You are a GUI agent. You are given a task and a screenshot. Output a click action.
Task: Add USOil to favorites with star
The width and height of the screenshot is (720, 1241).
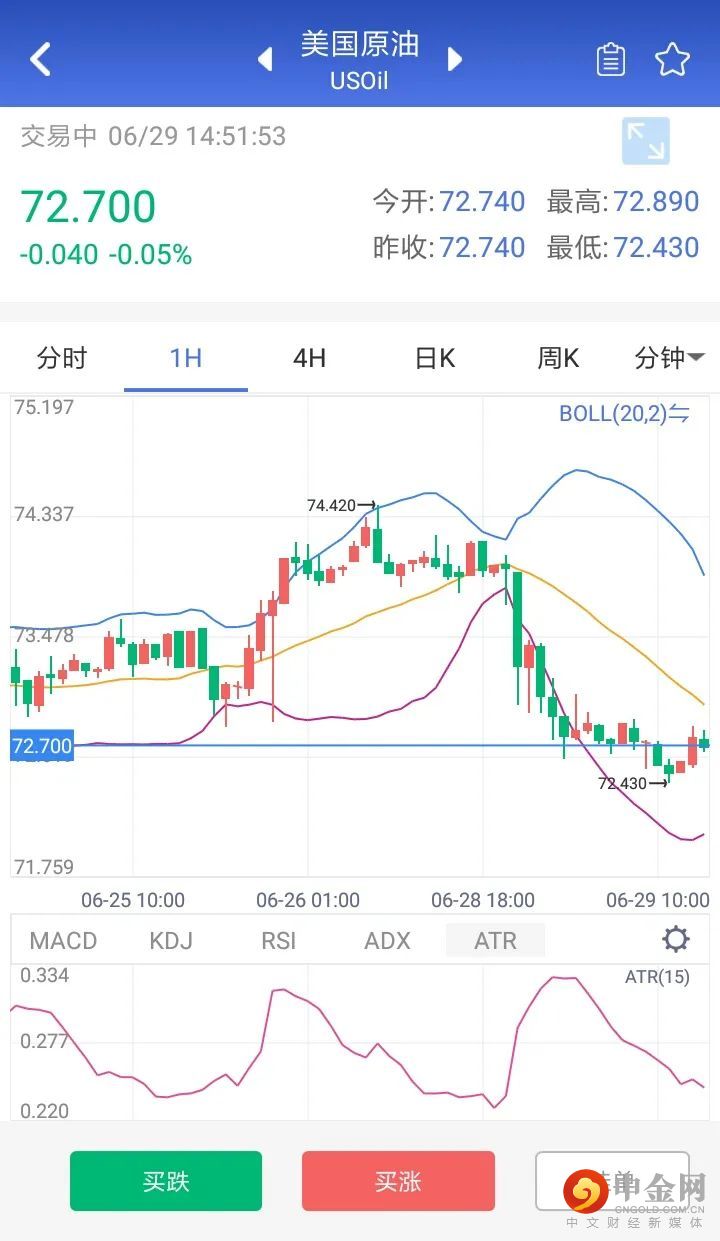pyautogui.click(x=673, y=60)
